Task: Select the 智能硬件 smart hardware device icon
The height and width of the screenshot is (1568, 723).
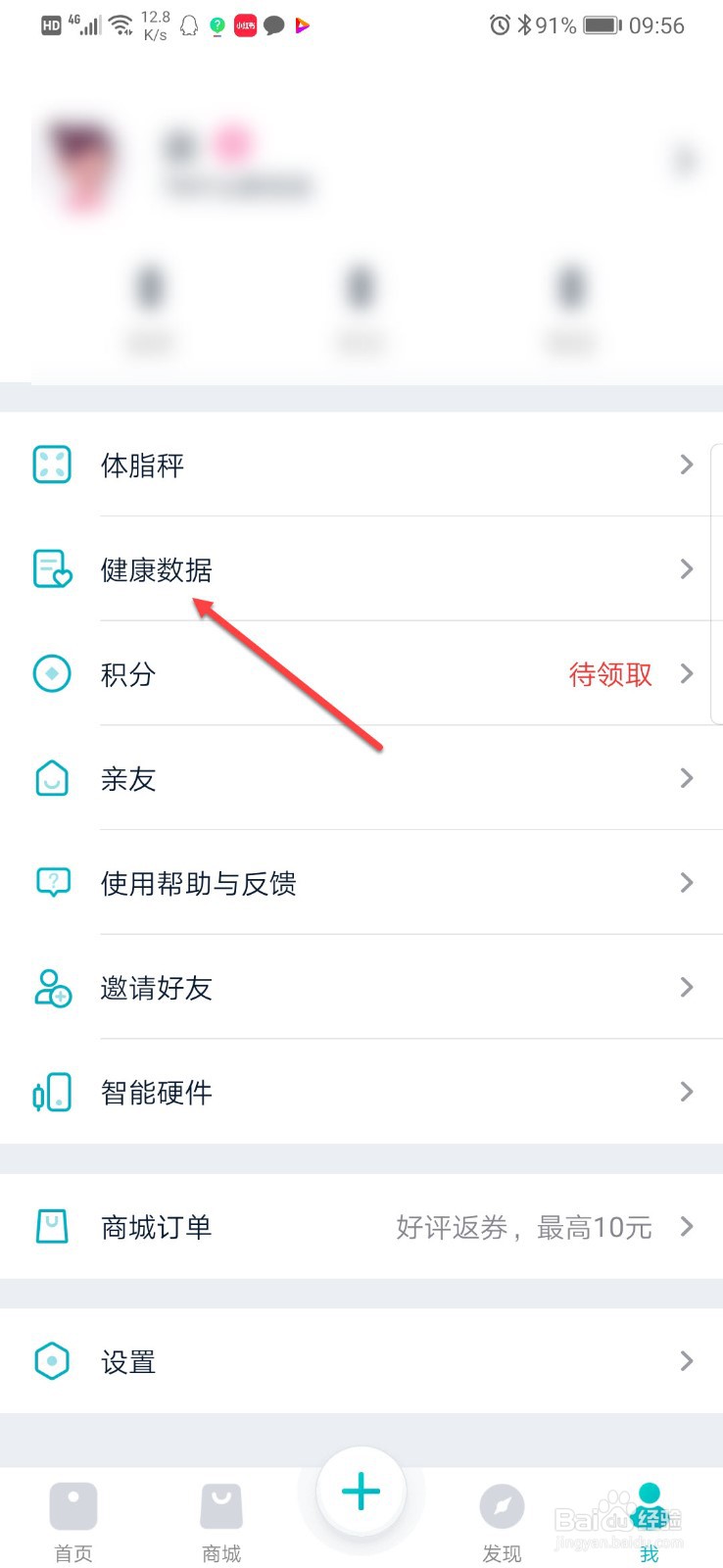Action: click(52, 1092)
